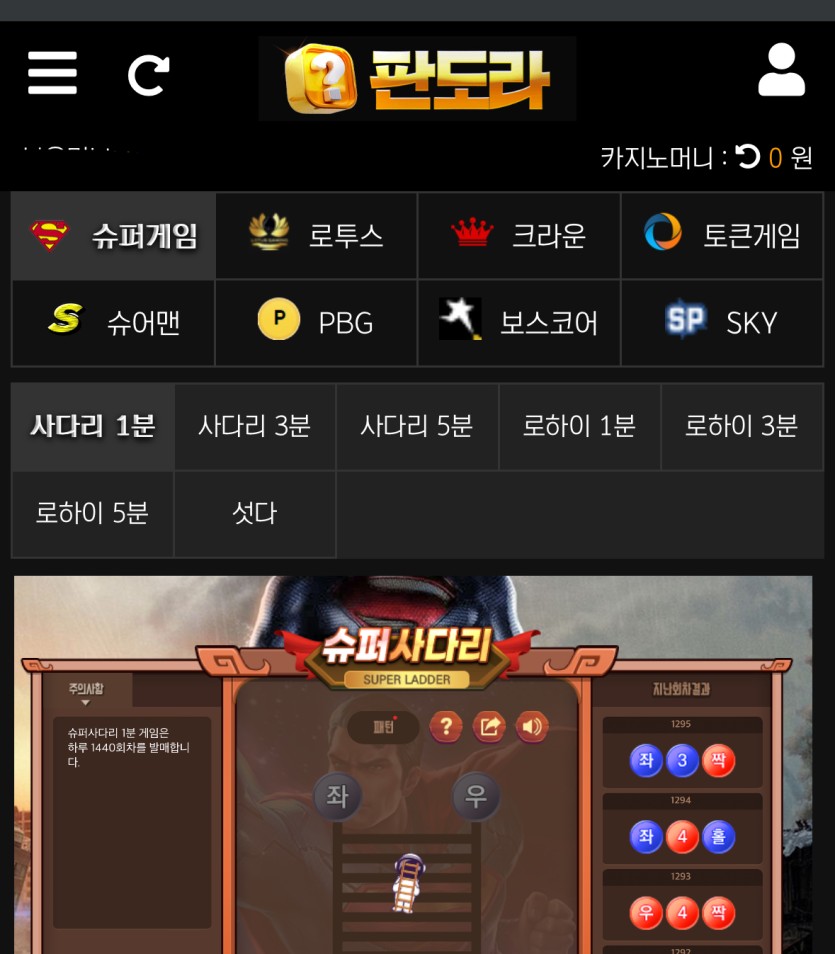Select the 보스코어 provider
Viewport: 835px width, 954px height.
[x=519, y=323]
